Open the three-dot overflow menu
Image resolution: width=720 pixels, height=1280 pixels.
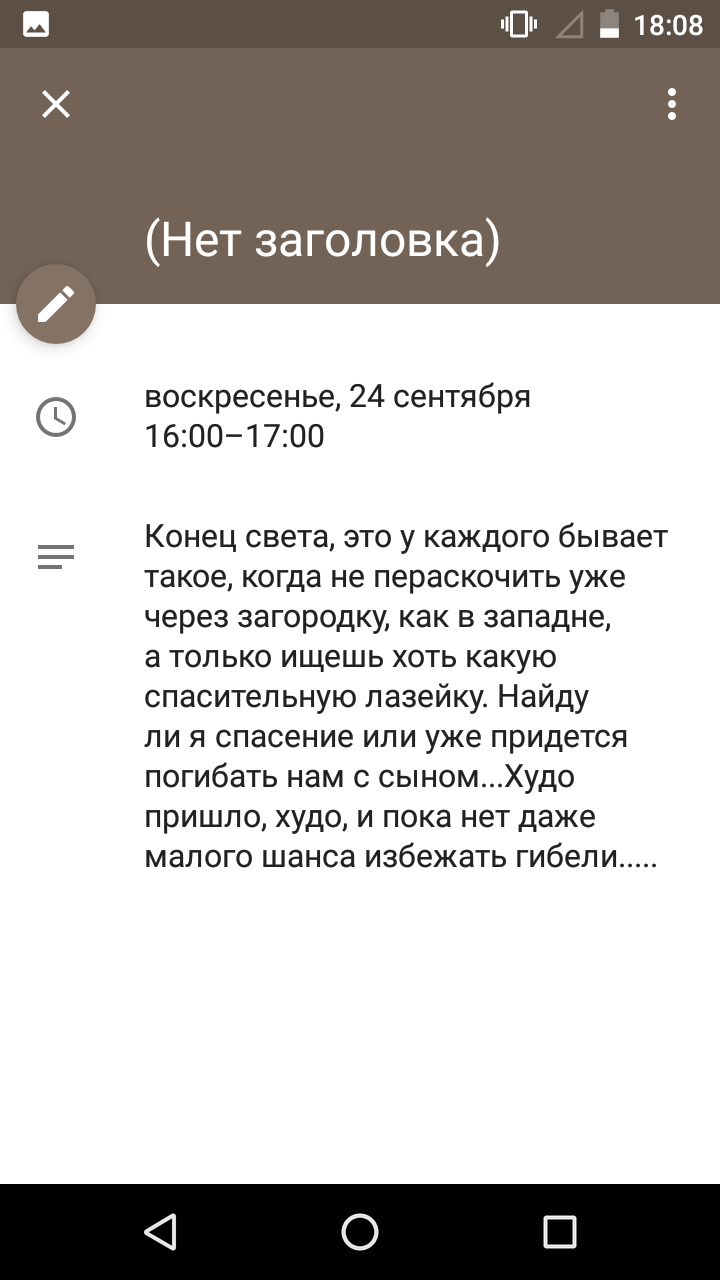(x=672, y=104)
